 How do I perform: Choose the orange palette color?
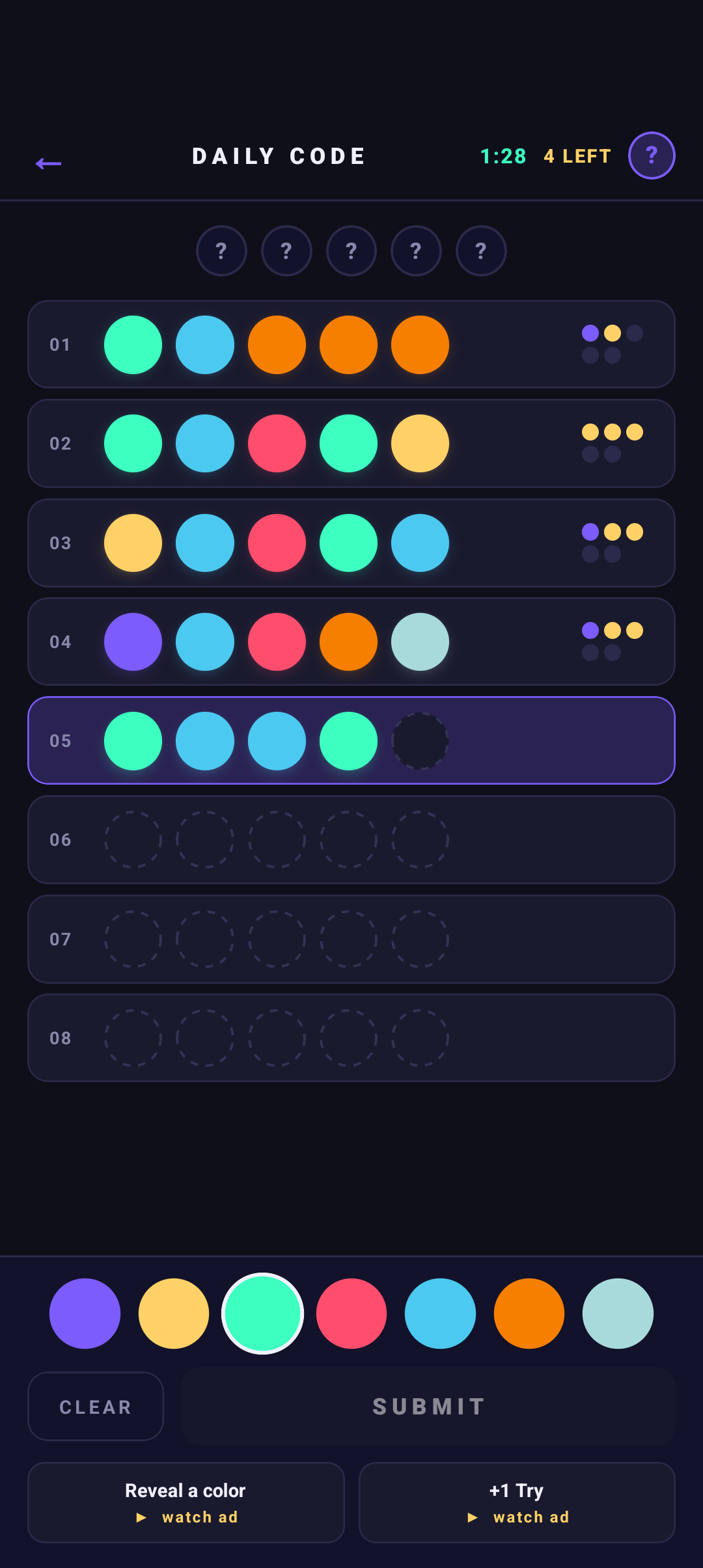point(529,1313)
